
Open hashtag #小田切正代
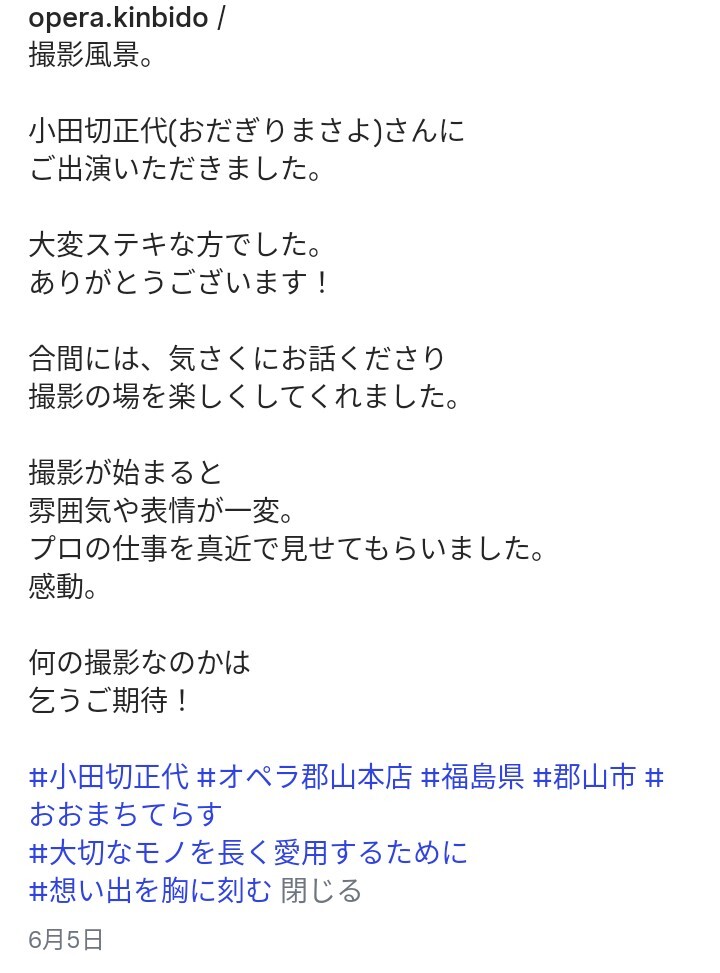point(109,777)
